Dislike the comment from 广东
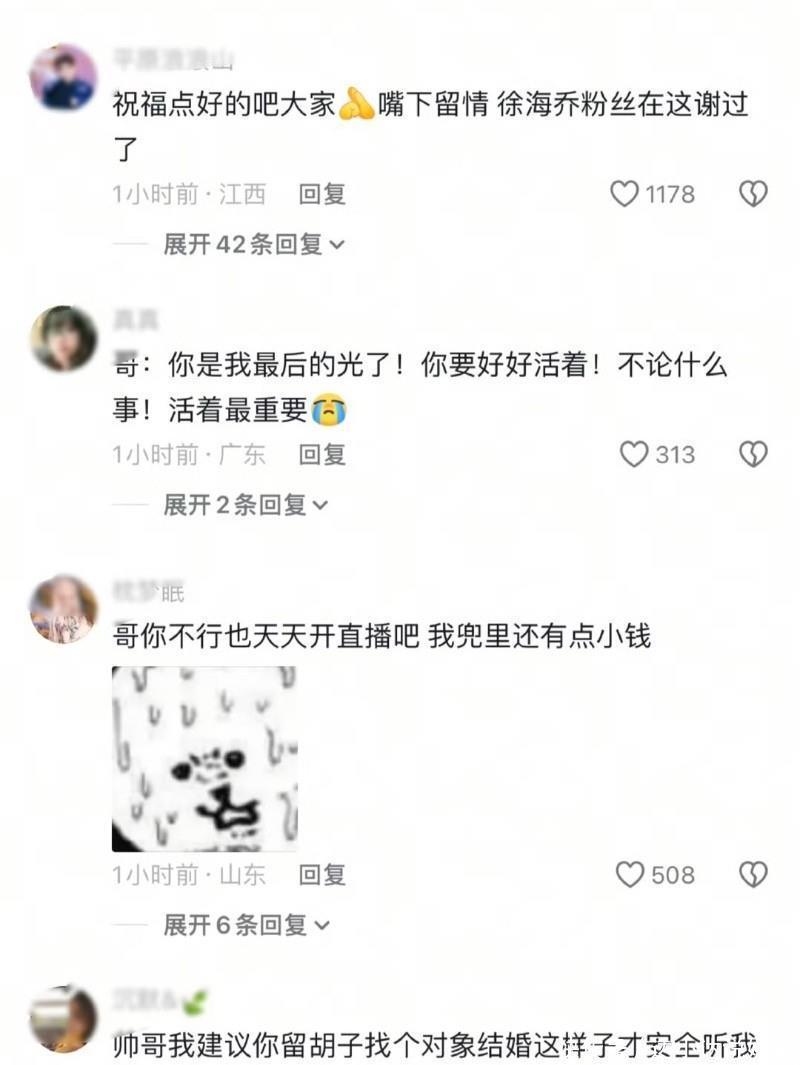The width and height of the screenshot is (800, 1065). [753, 455]
